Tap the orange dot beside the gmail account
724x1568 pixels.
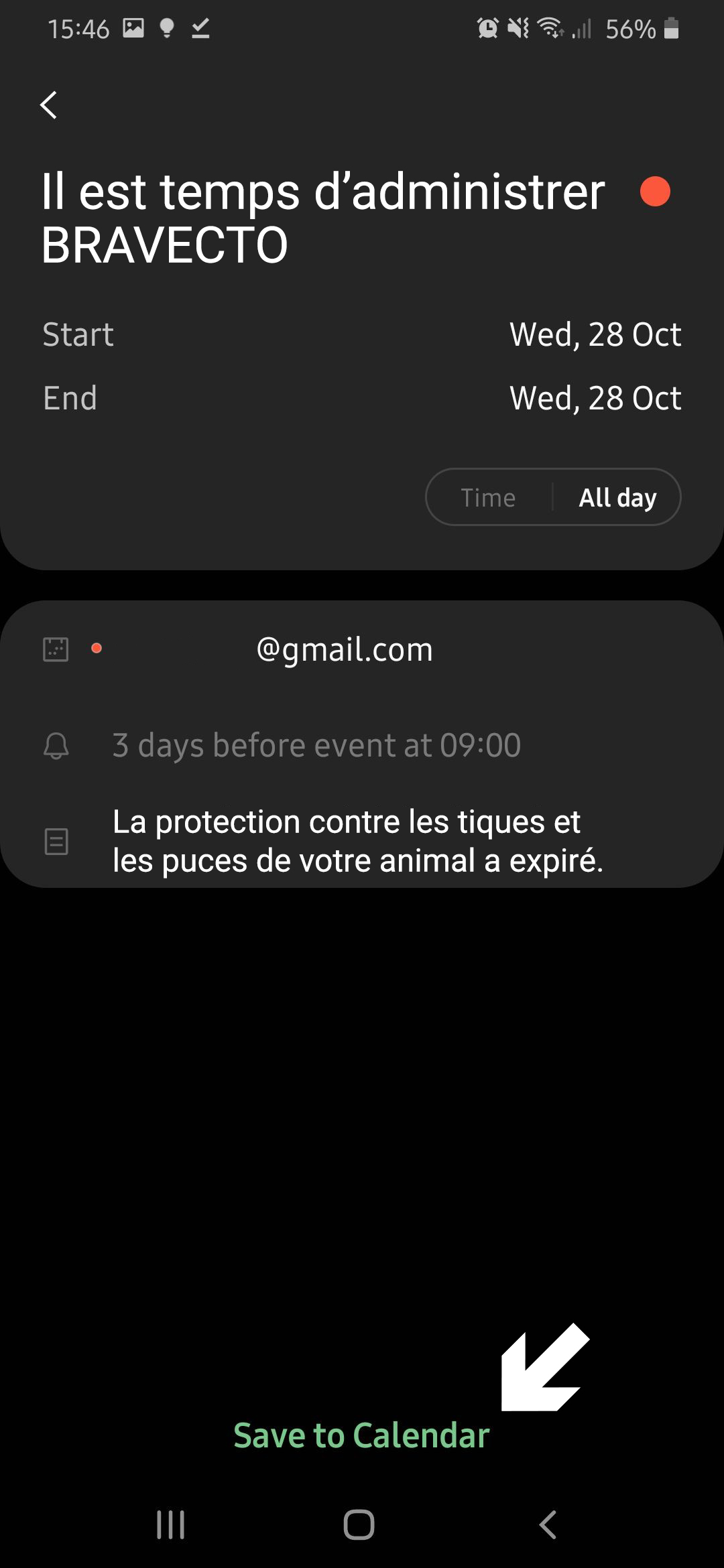pos(97,647)
